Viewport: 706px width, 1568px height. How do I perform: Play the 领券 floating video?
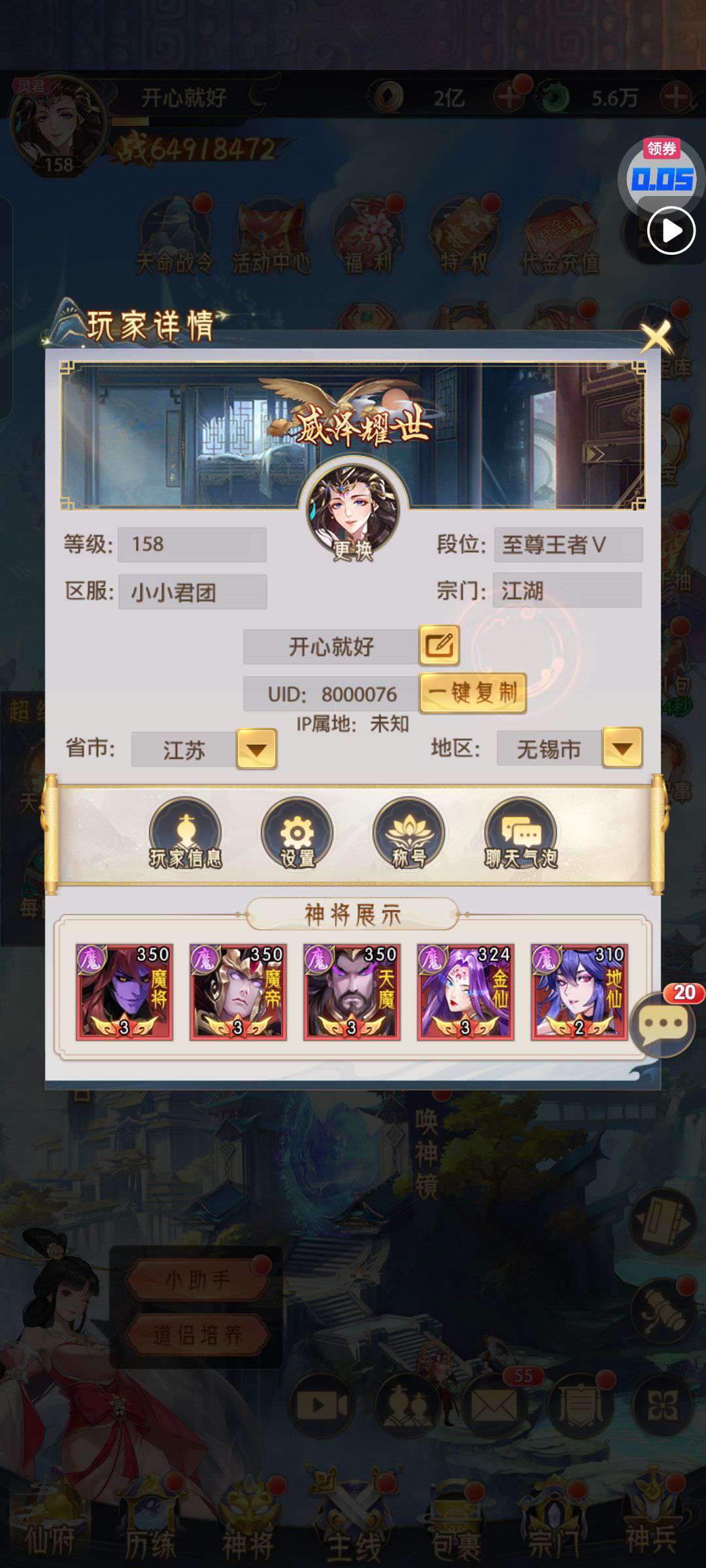(671, 231)
